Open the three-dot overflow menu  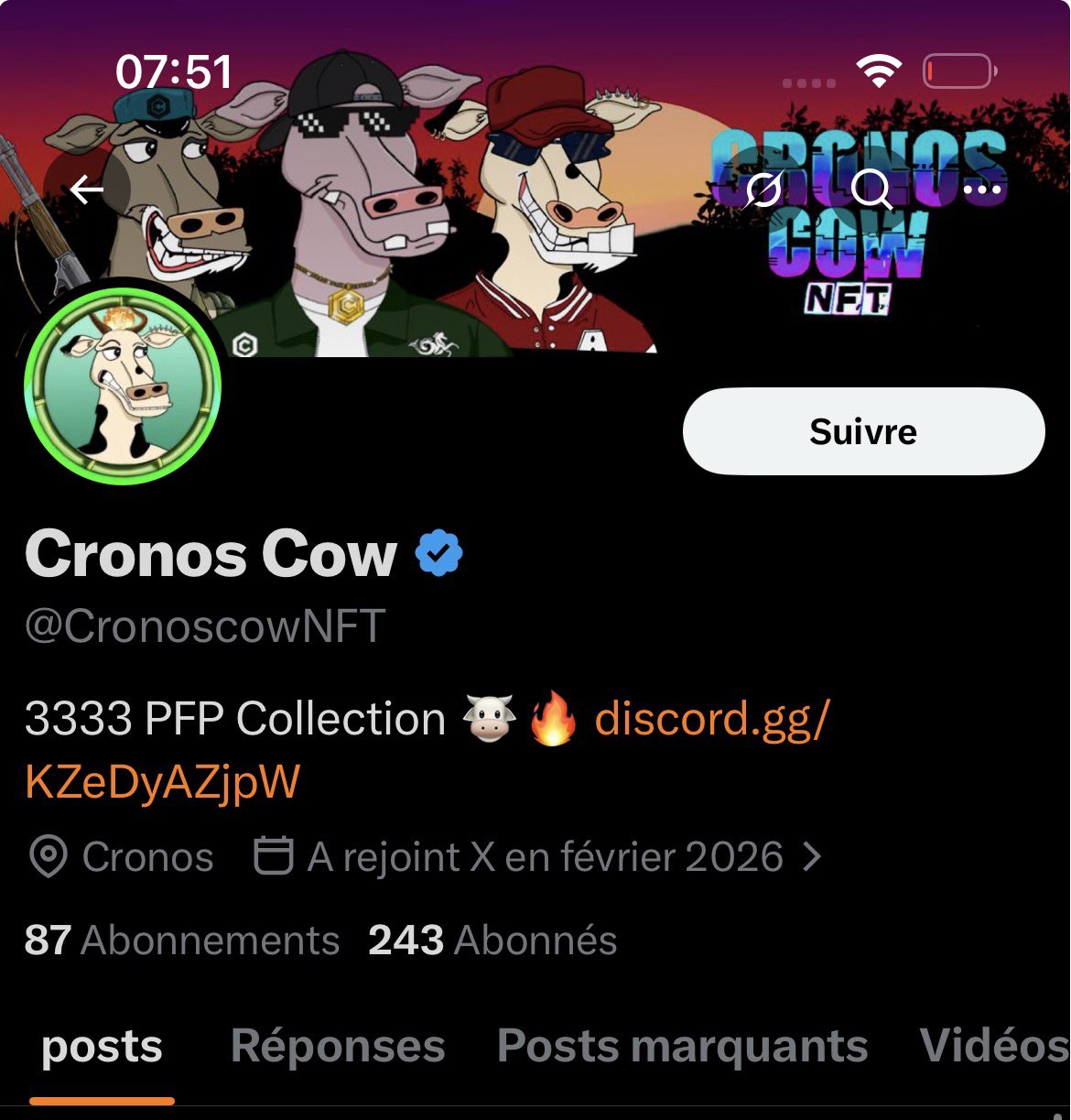[x=982, y=190]
